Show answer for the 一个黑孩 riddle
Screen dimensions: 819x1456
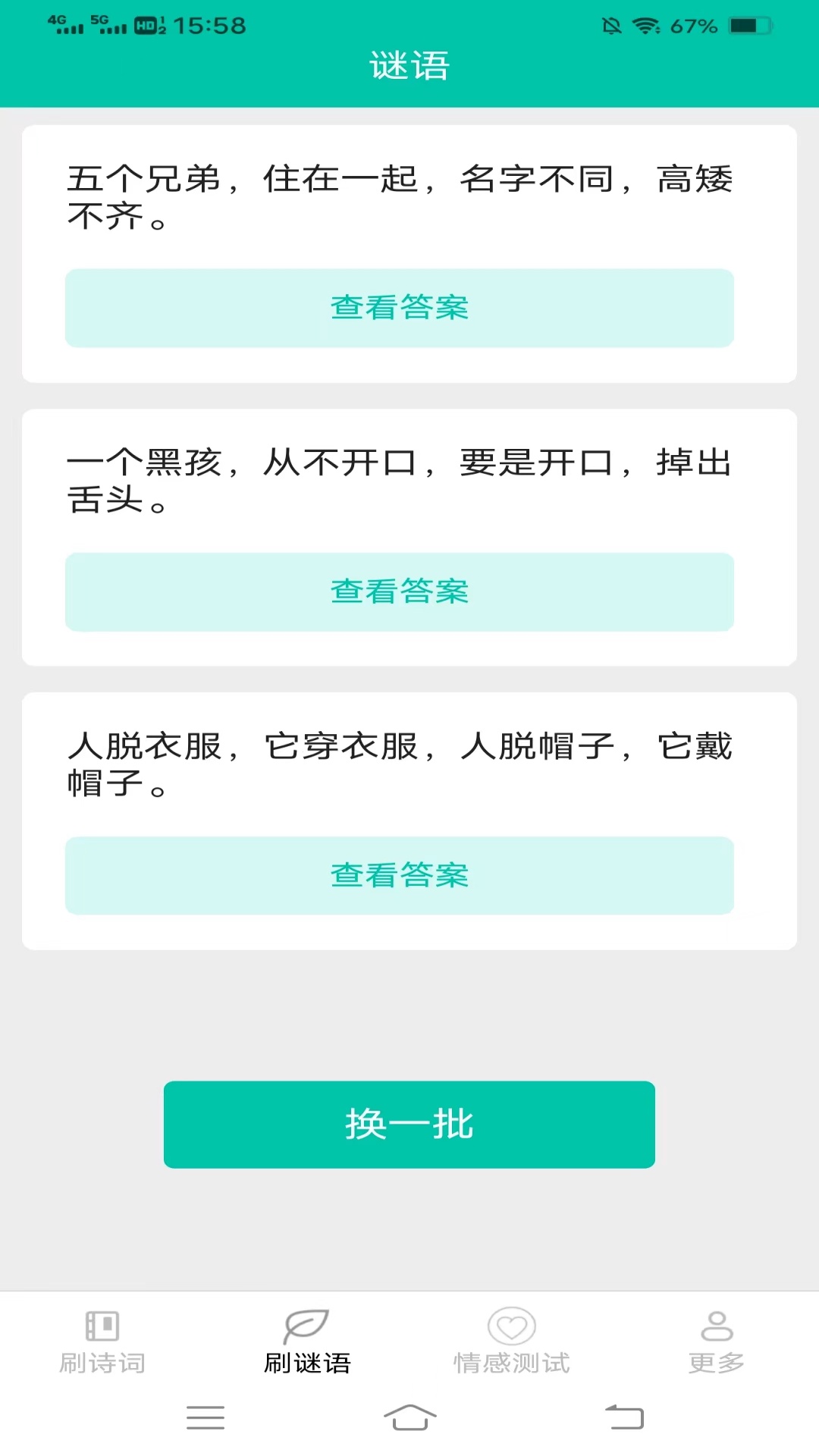pyautogui.click(x=400, y=591)
